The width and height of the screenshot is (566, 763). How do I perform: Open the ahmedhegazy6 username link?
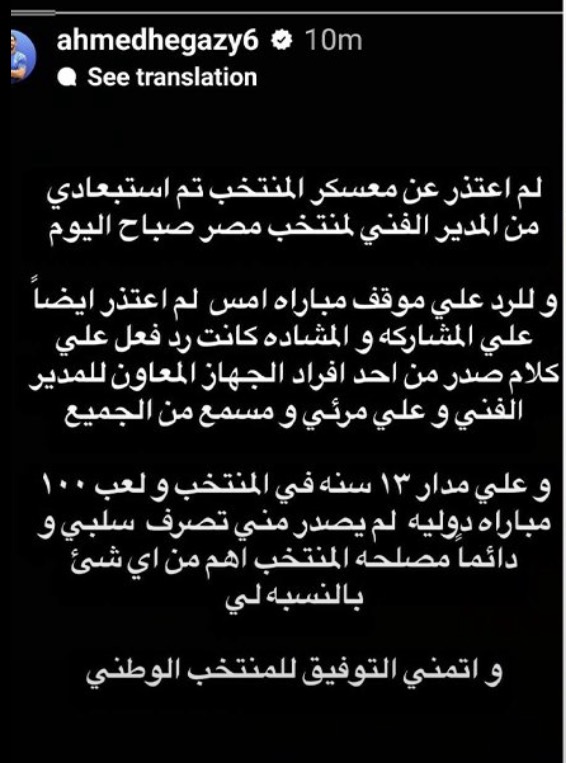(x=157, y=40)
